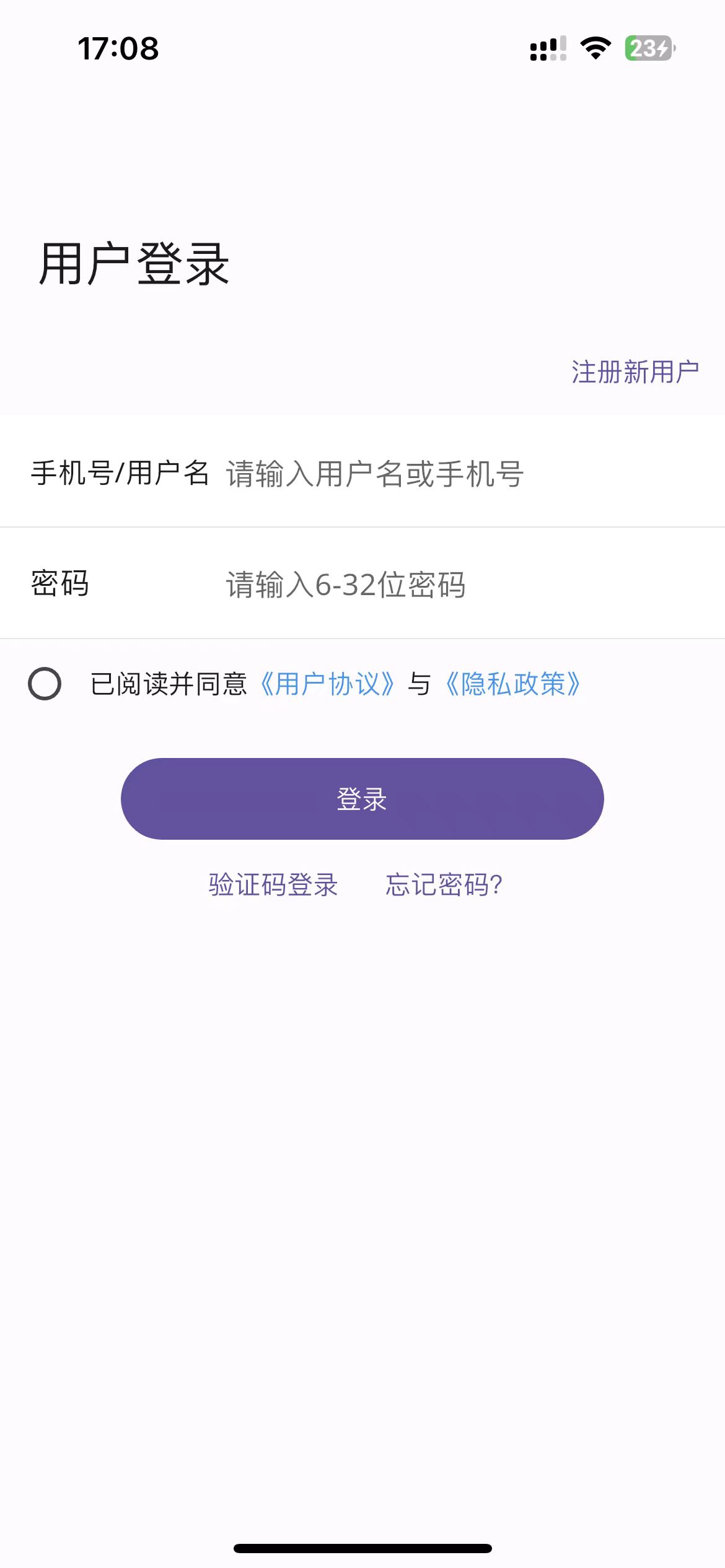View the 《隐私政策》 link

click(x=512, y=684)
